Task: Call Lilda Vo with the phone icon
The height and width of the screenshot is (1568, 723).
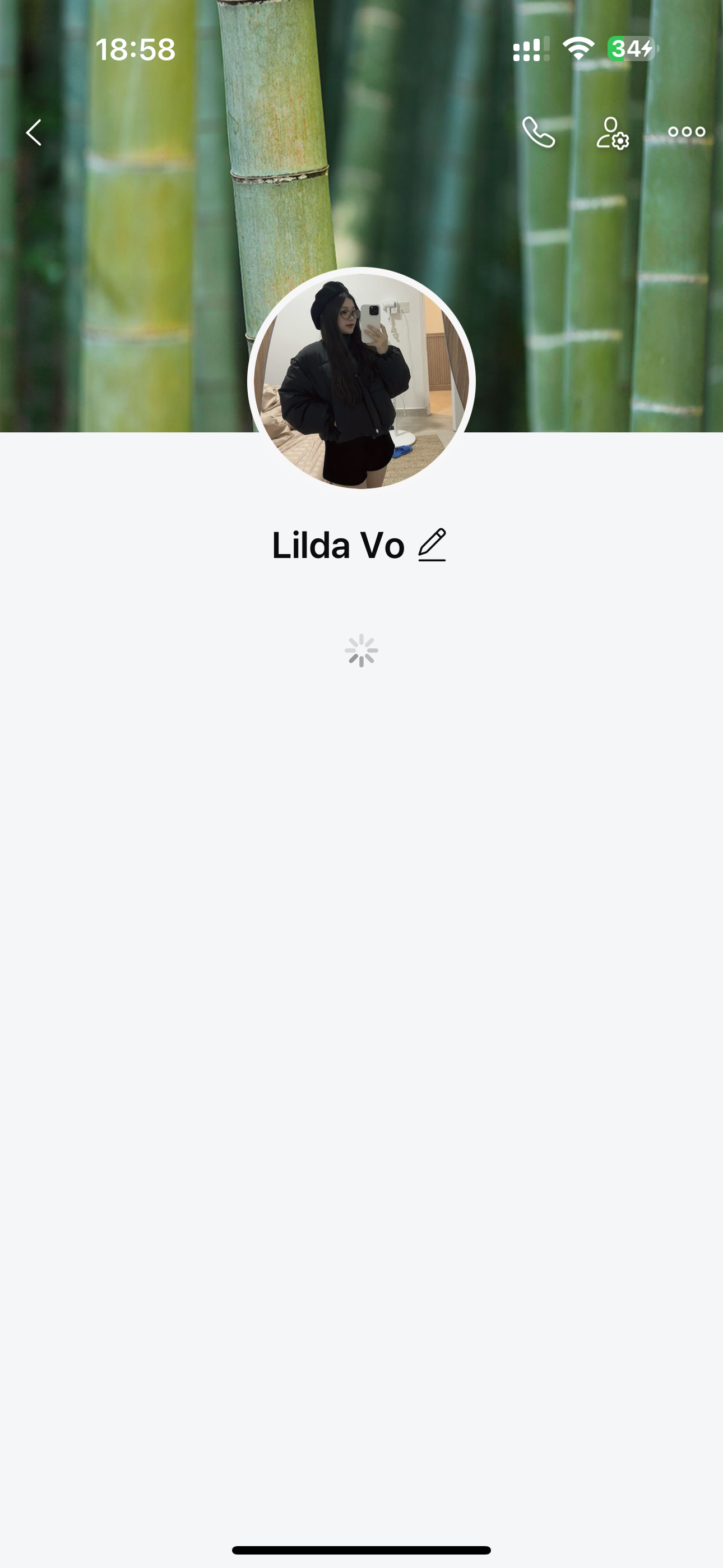Action: [539, 133]
